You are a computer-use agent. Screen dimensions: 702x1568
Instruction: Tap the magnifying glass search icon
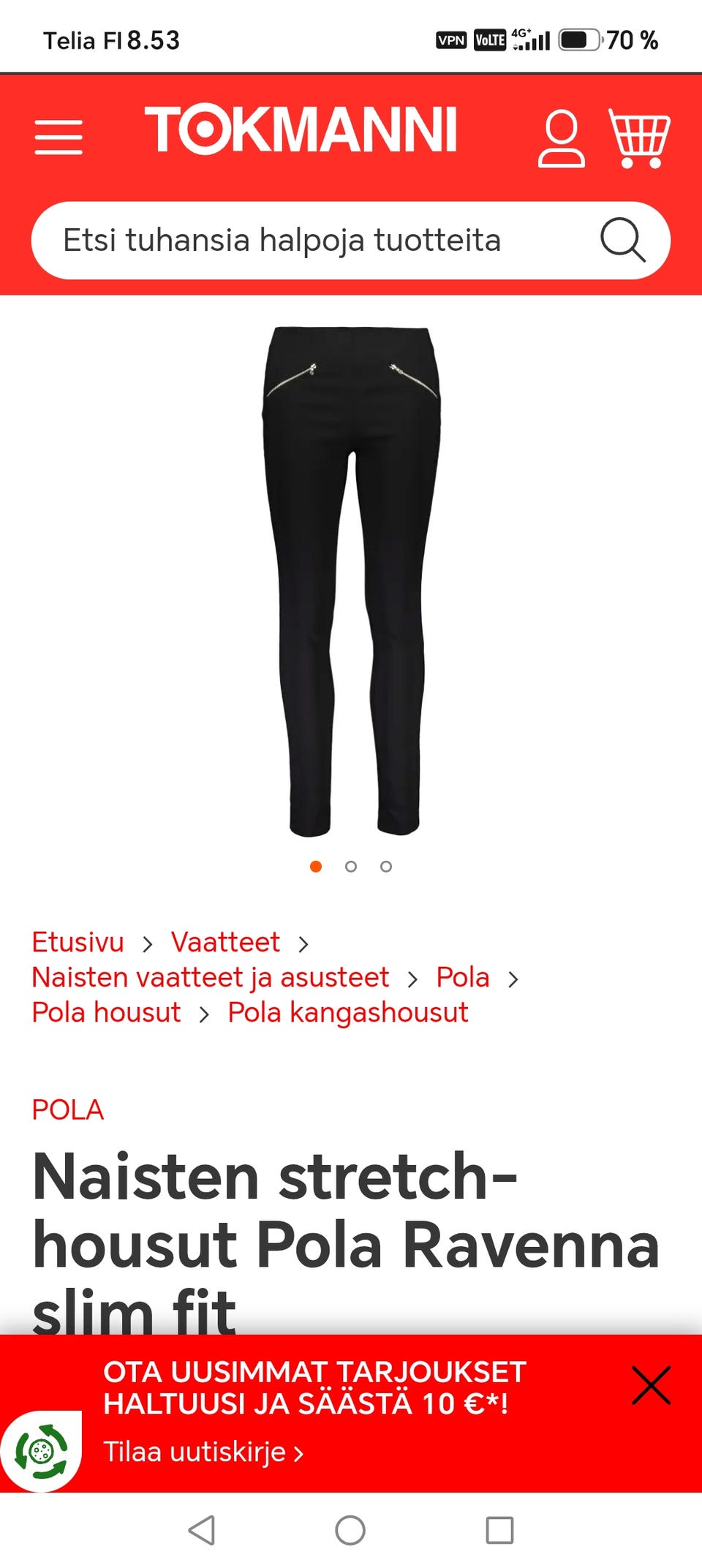click(x=623, y=240)
